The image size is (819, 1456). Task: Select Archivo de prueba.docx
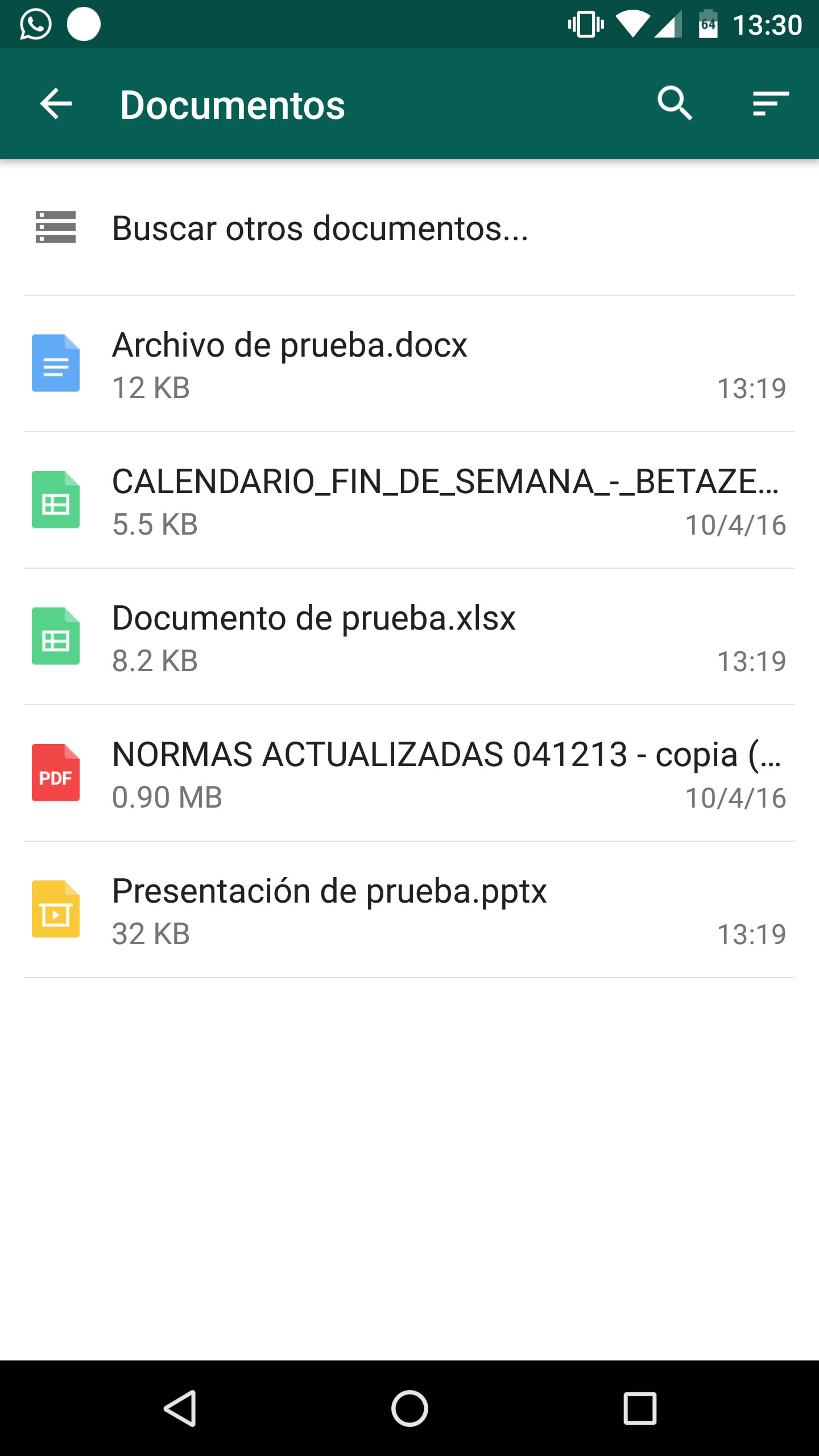[408, 364]
